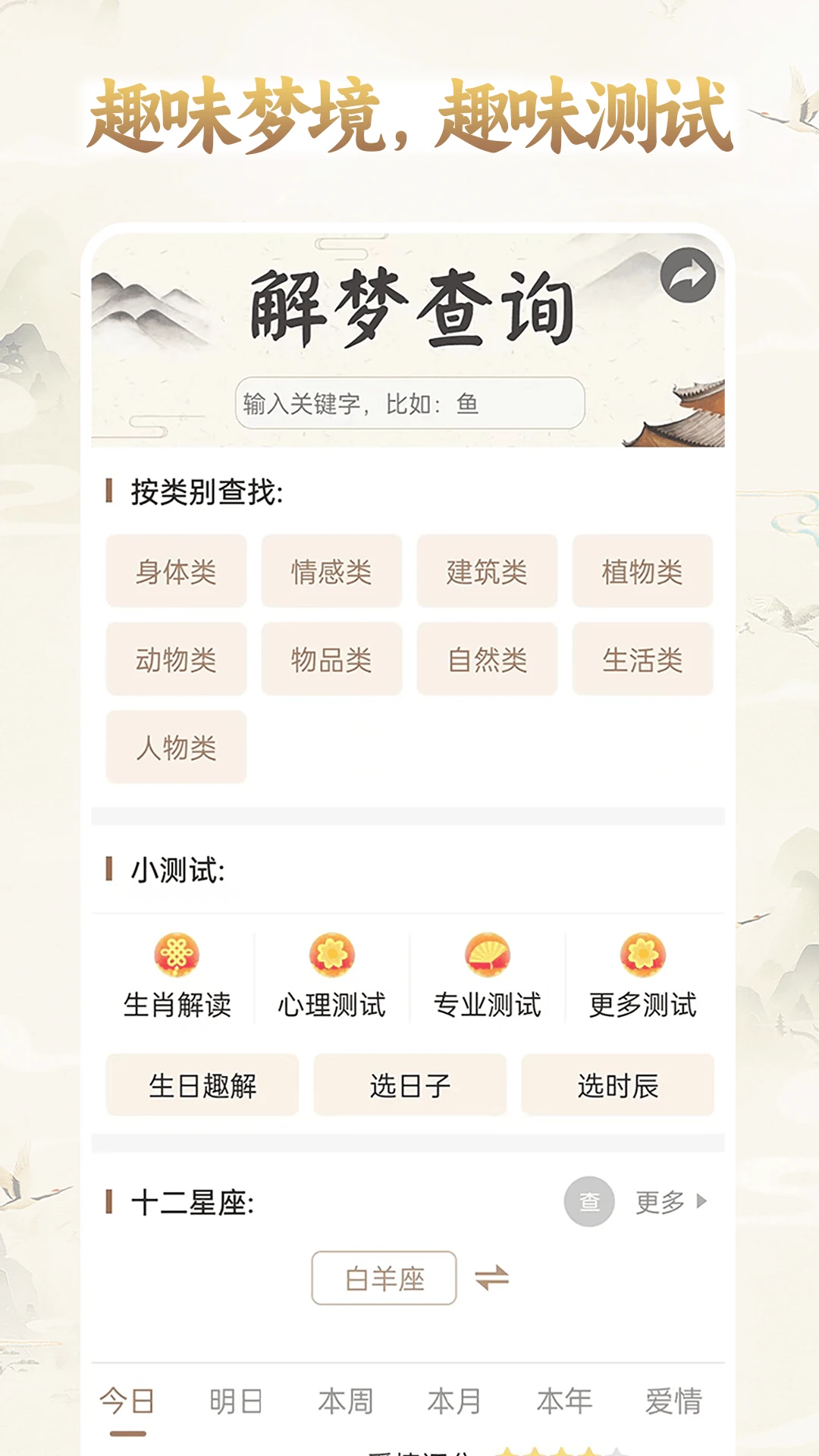Open the 自然类 dream category
The image size is (819, 1456).
(486, 660)
